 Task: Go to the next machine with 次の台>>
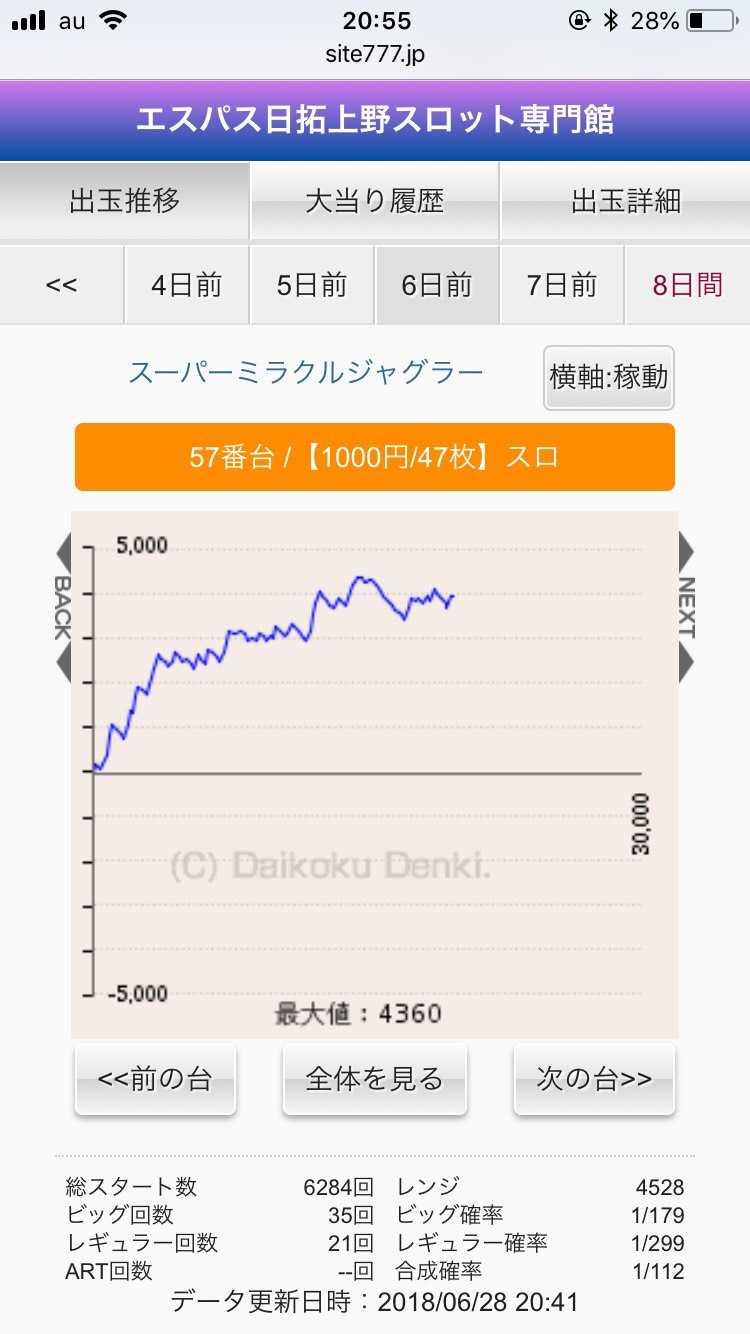click(x=594, y=1079)
